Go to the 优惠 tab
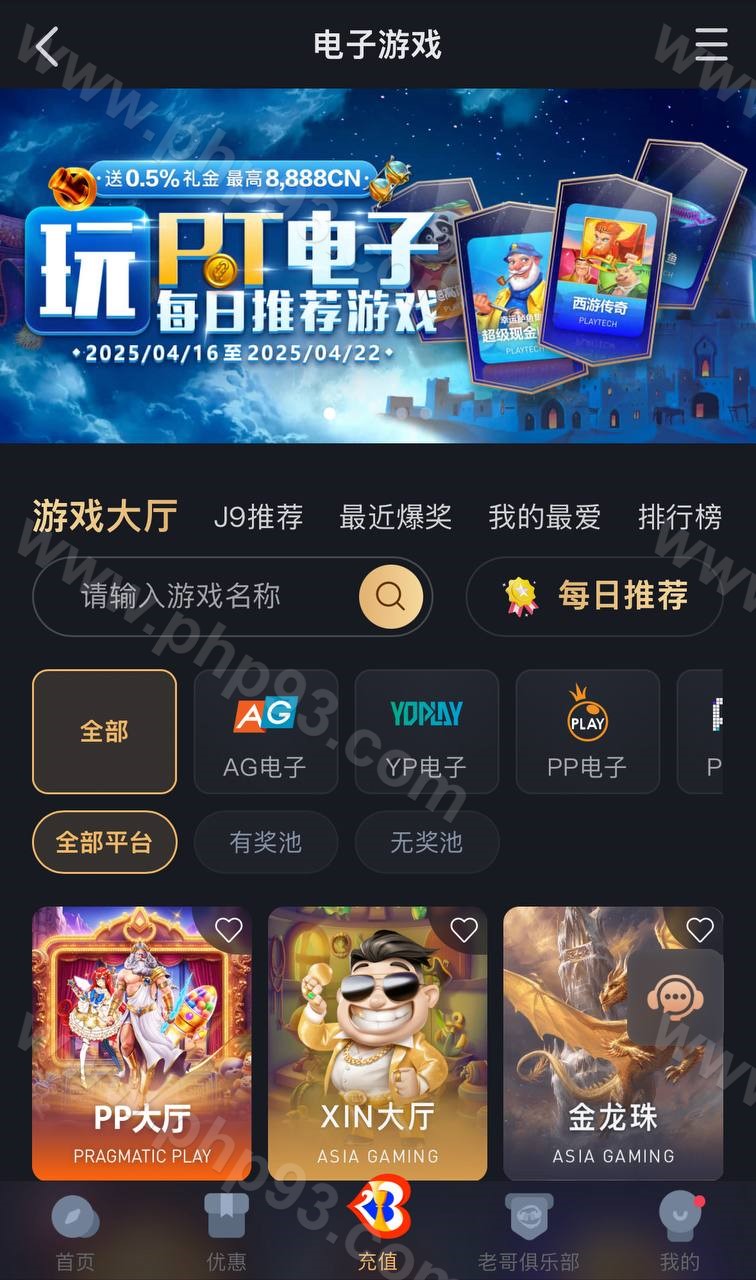The height and width of the screenshot is (1280, 756). (x=226, y=1232)
